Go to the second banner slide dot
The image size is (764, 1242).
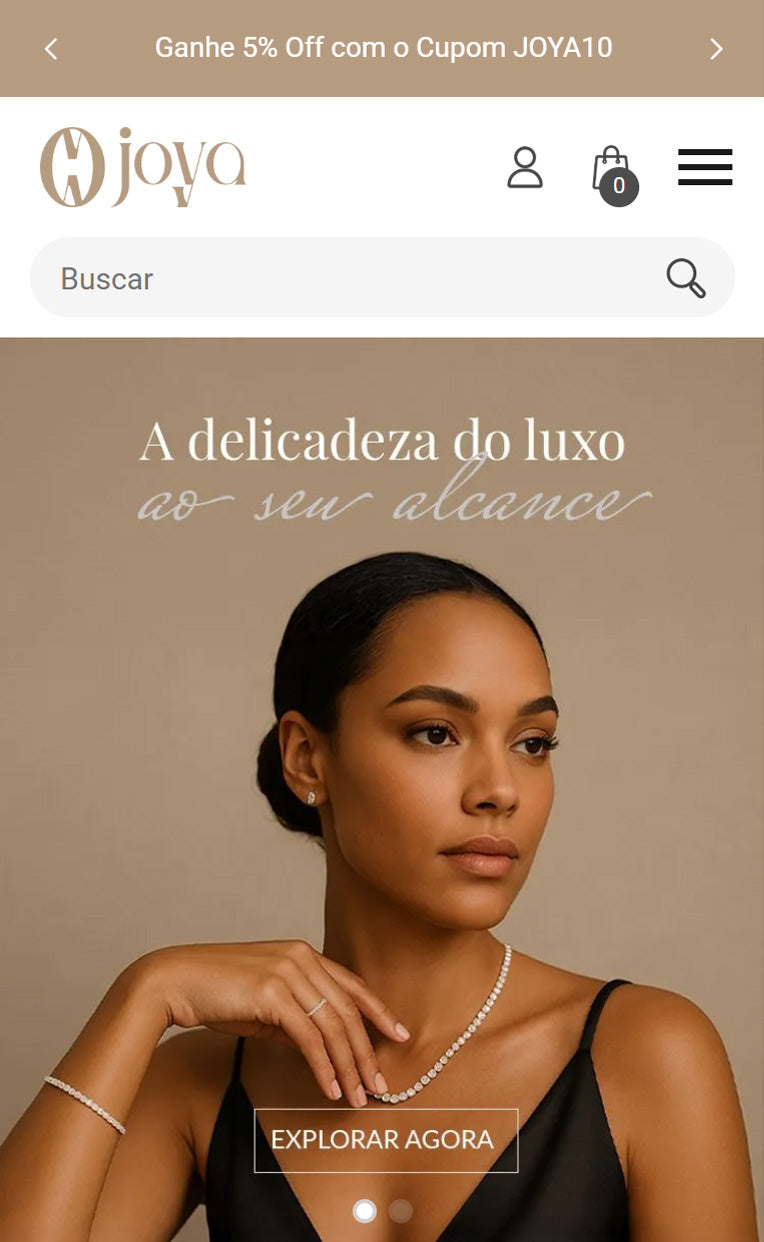[400, 1211]
